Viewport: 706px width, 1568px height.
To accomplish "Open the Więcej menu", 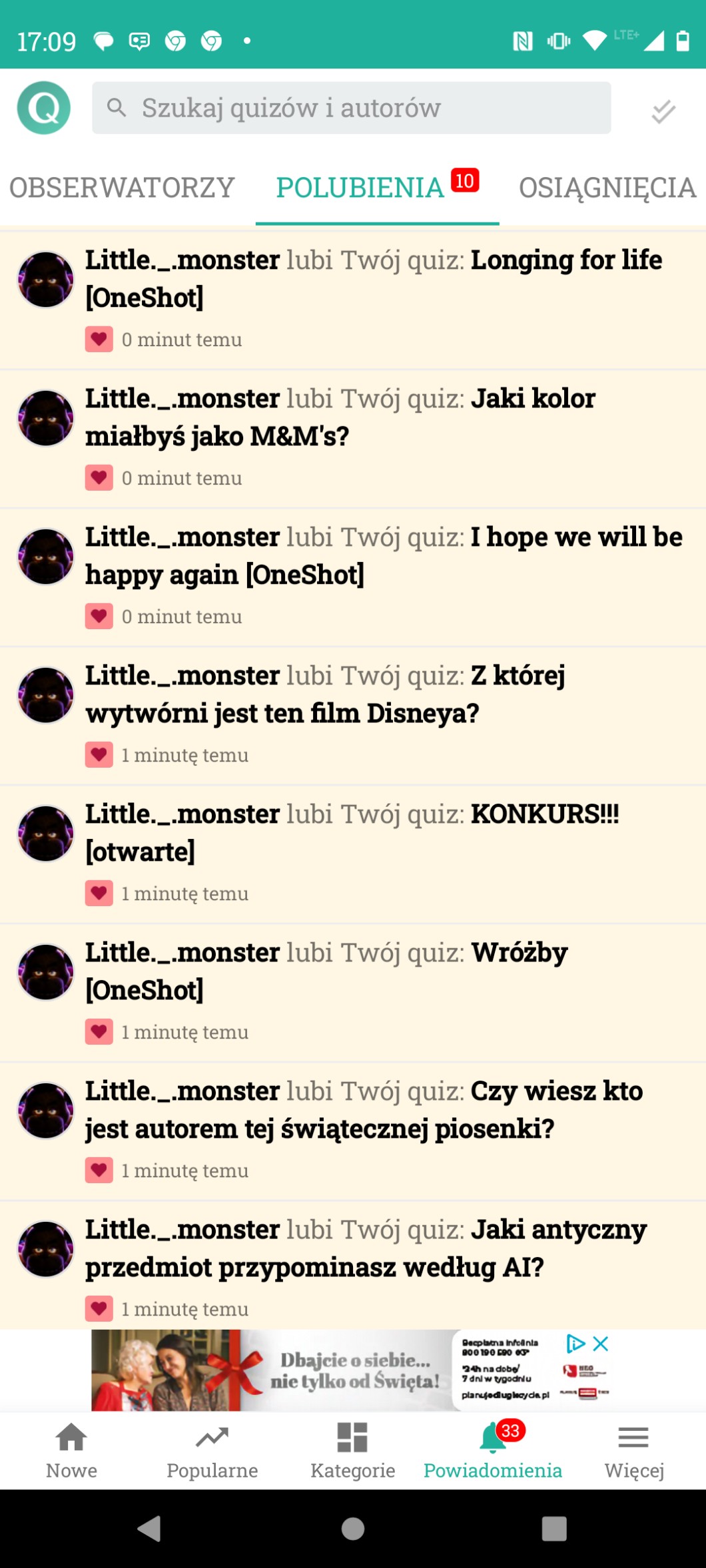I will (x=633, y=1451).
